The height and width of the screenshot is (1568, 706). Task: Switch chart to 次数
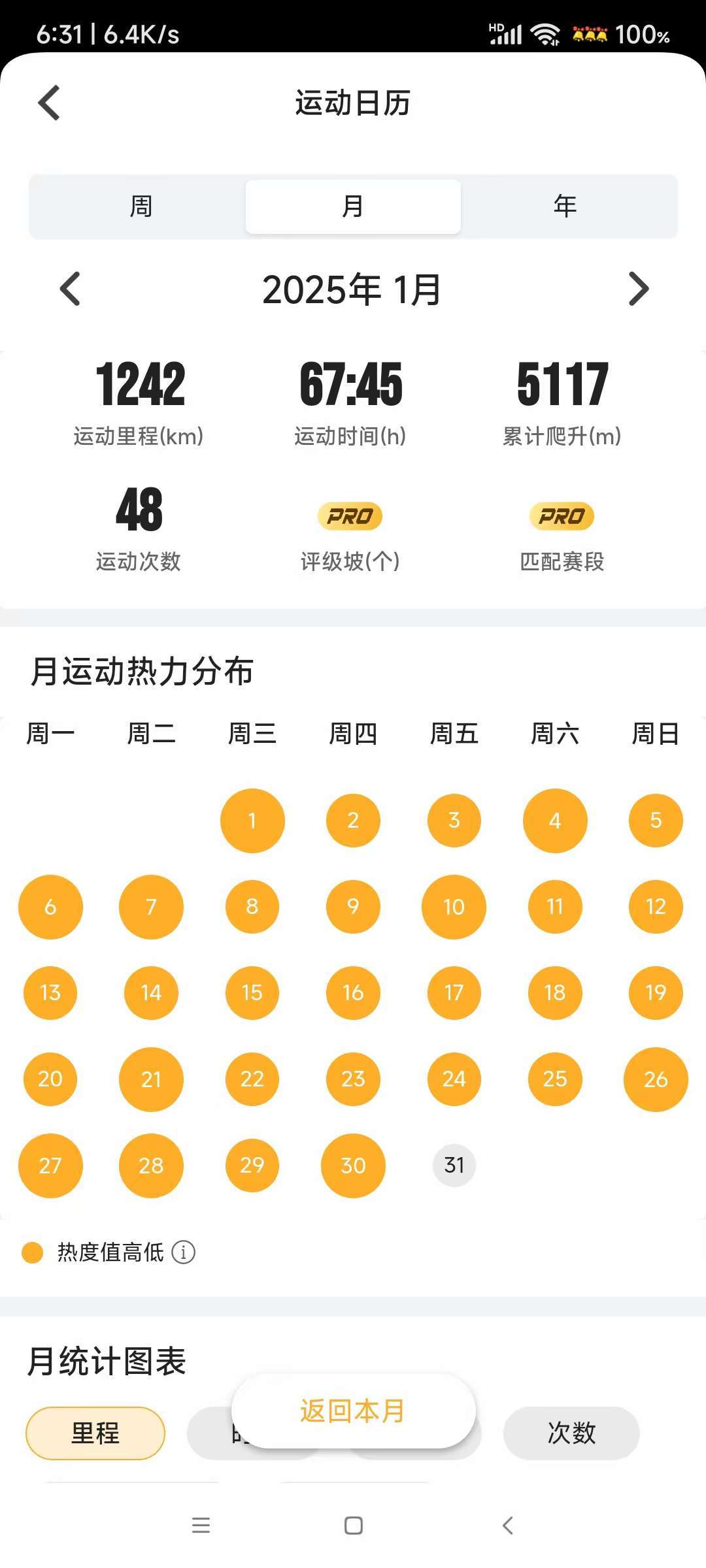[x=571, y=1433]
